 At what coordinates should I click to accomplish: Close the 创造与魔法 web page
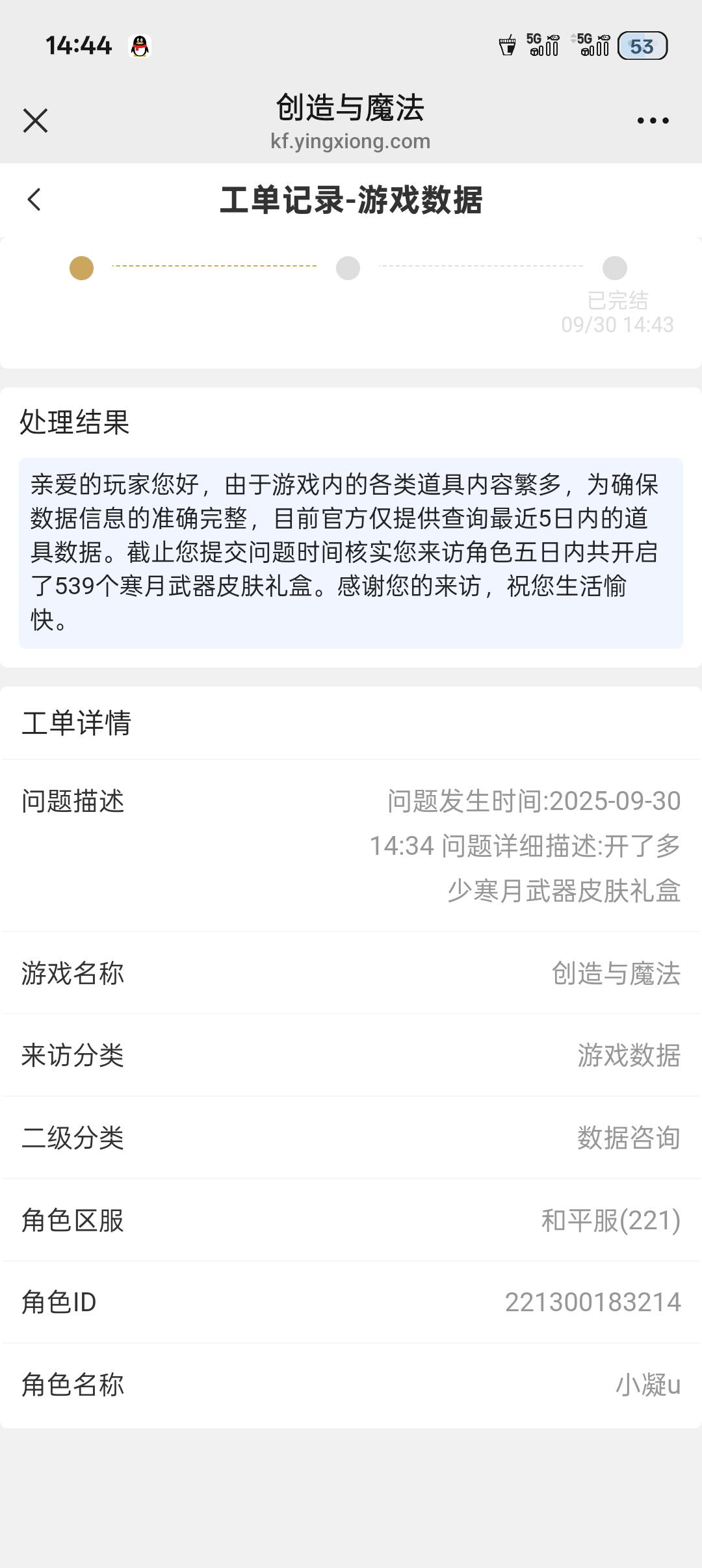coord(35,121)
